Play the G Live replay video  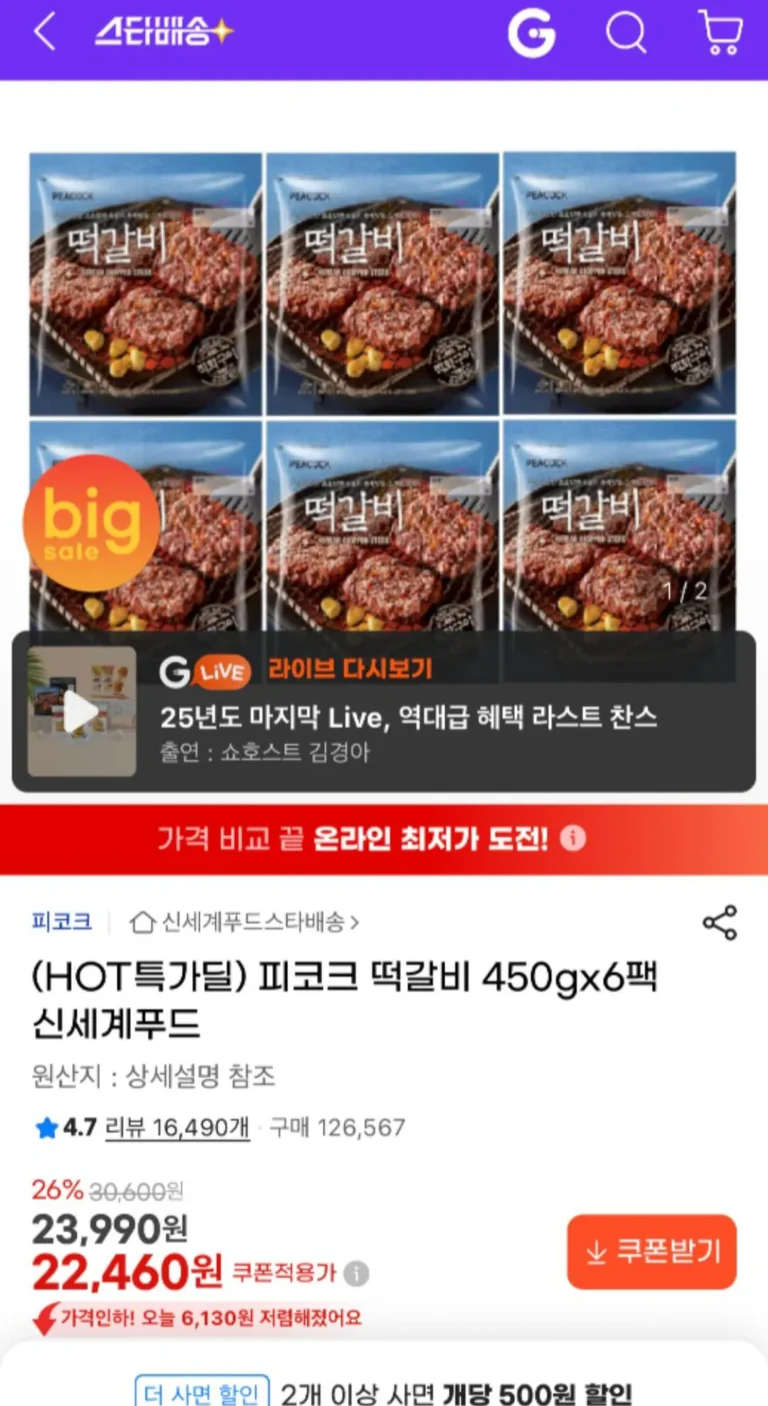(x=81, y=712)
